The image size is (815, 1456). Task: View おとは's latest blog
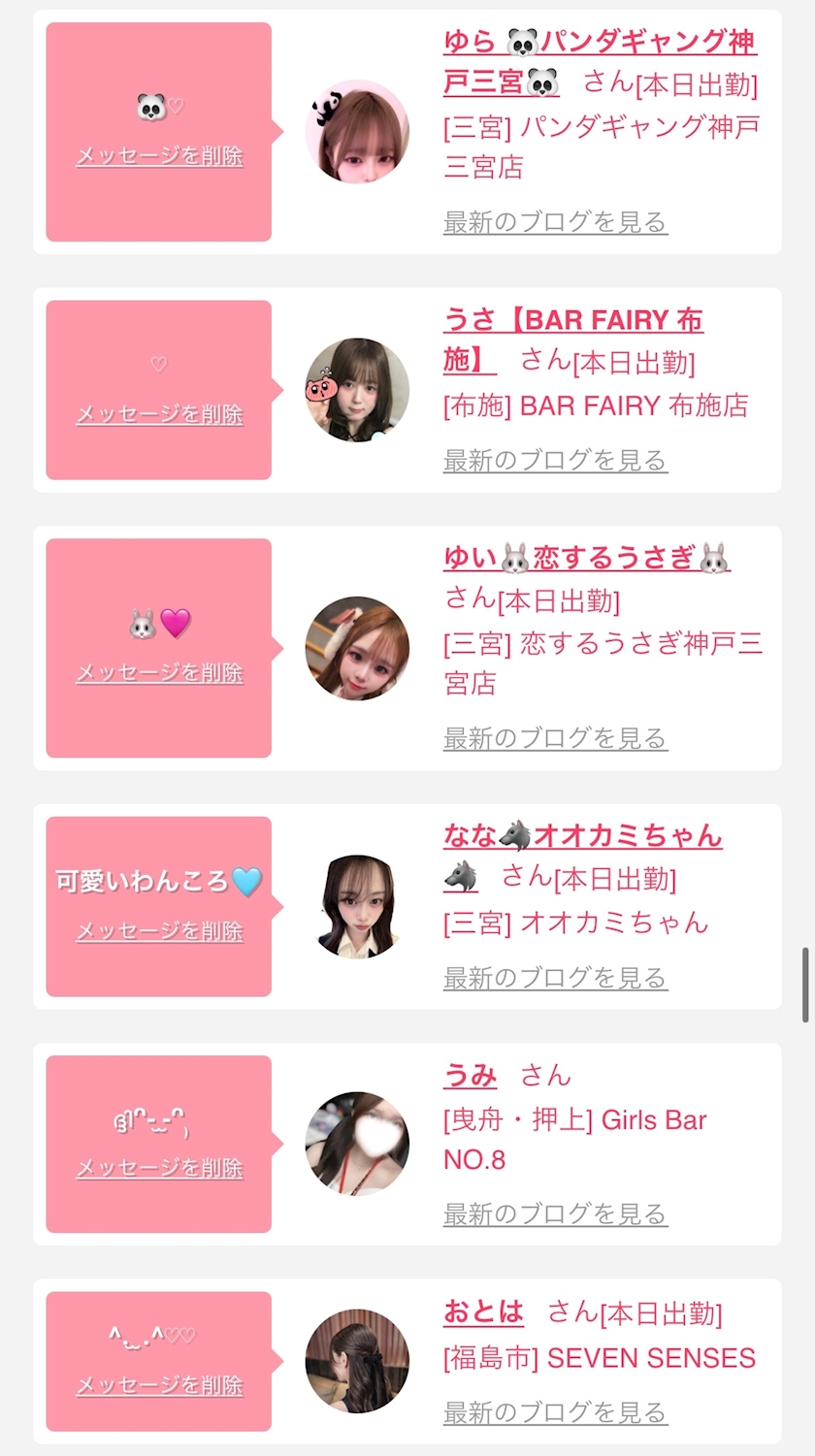pyautogui.click(x=555, y=1412)
